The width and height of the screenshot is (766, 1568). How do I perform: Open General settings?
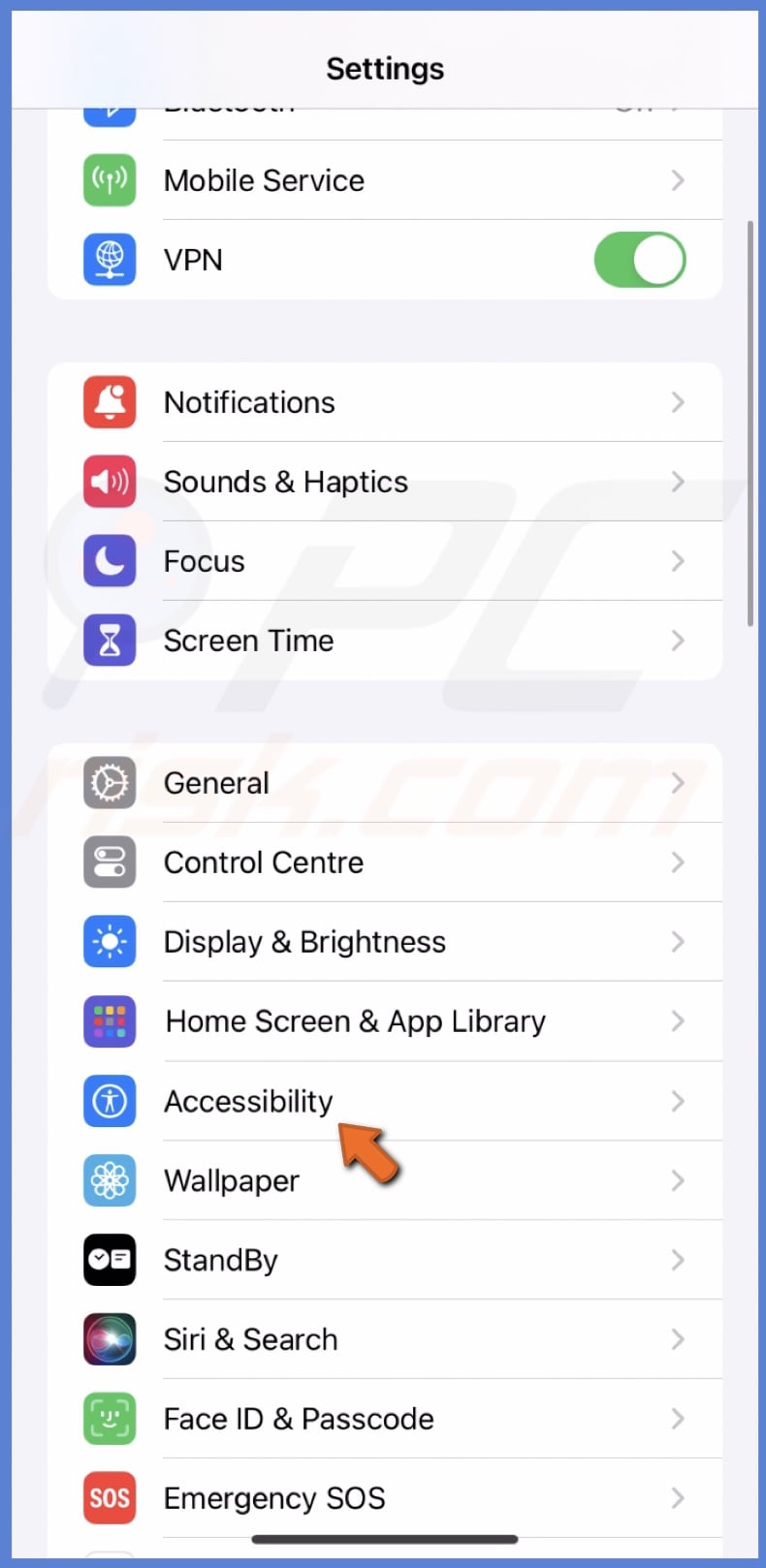coord(384,783)
